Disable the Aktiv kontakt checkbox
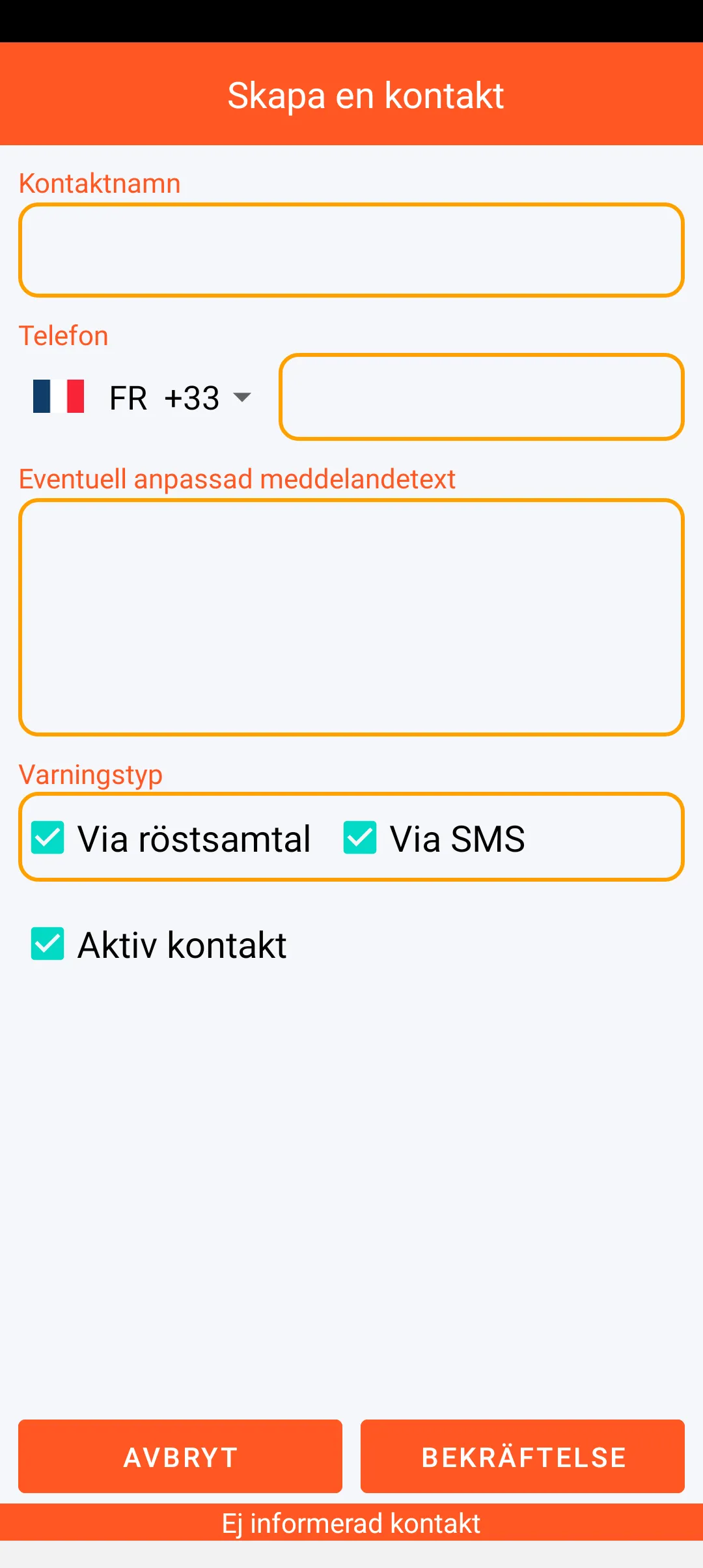The image size is (703, 1568). coord(48,944)
